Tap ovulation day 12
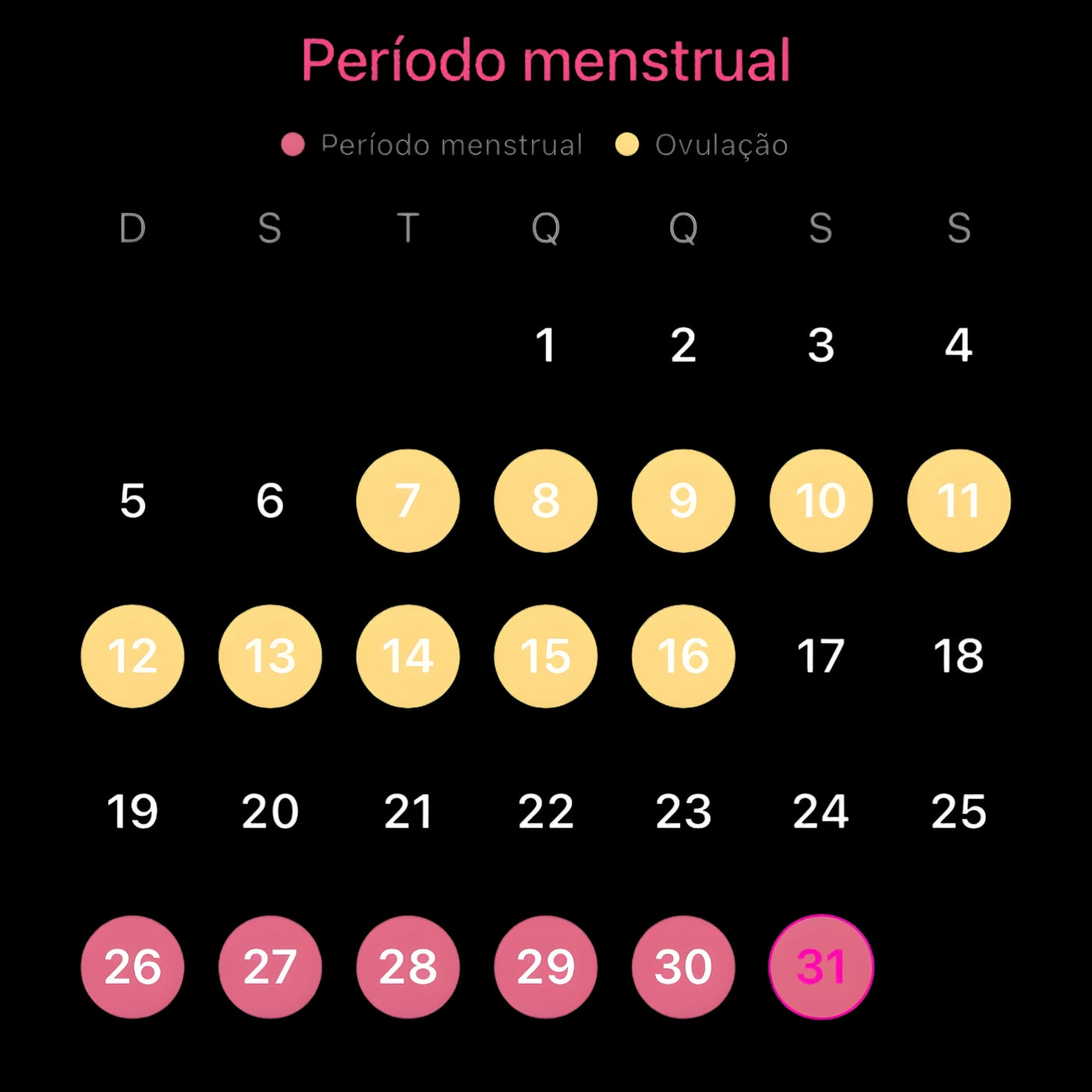1092x1092 pixels. tap(133, 656)
